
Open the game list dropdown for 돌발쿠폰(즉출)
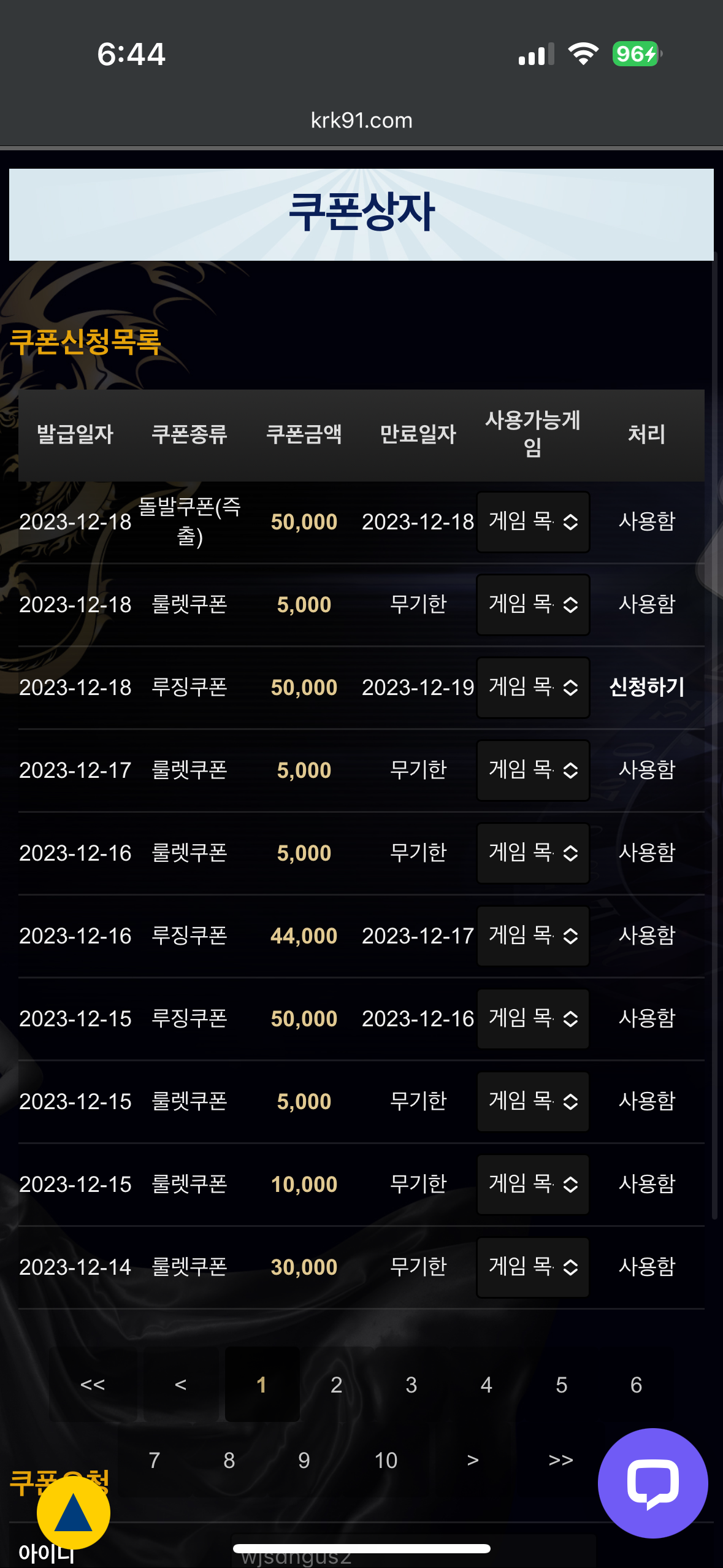(533, 521)
